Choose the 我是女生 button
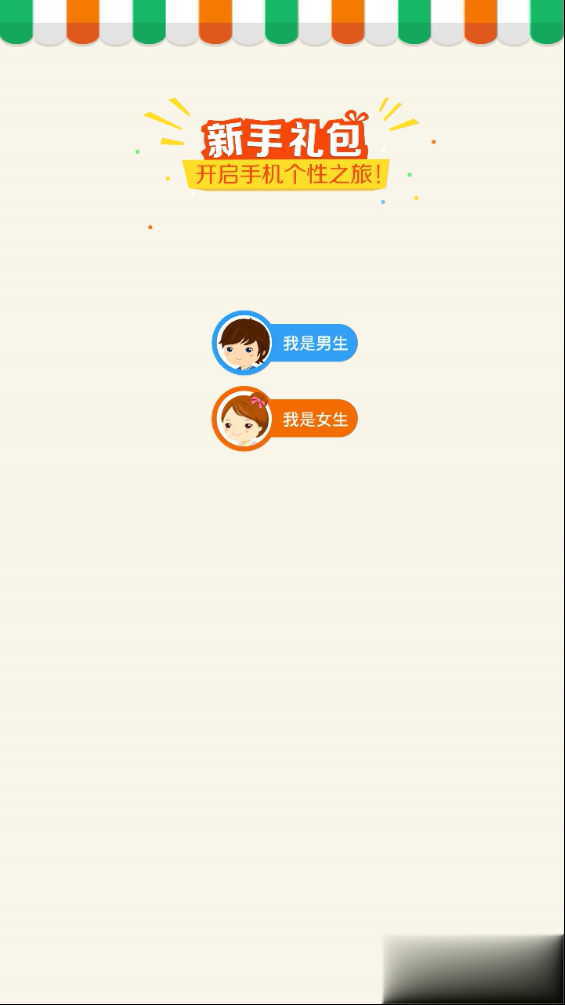Screen dimensions: 565x1005 [284, 419]
